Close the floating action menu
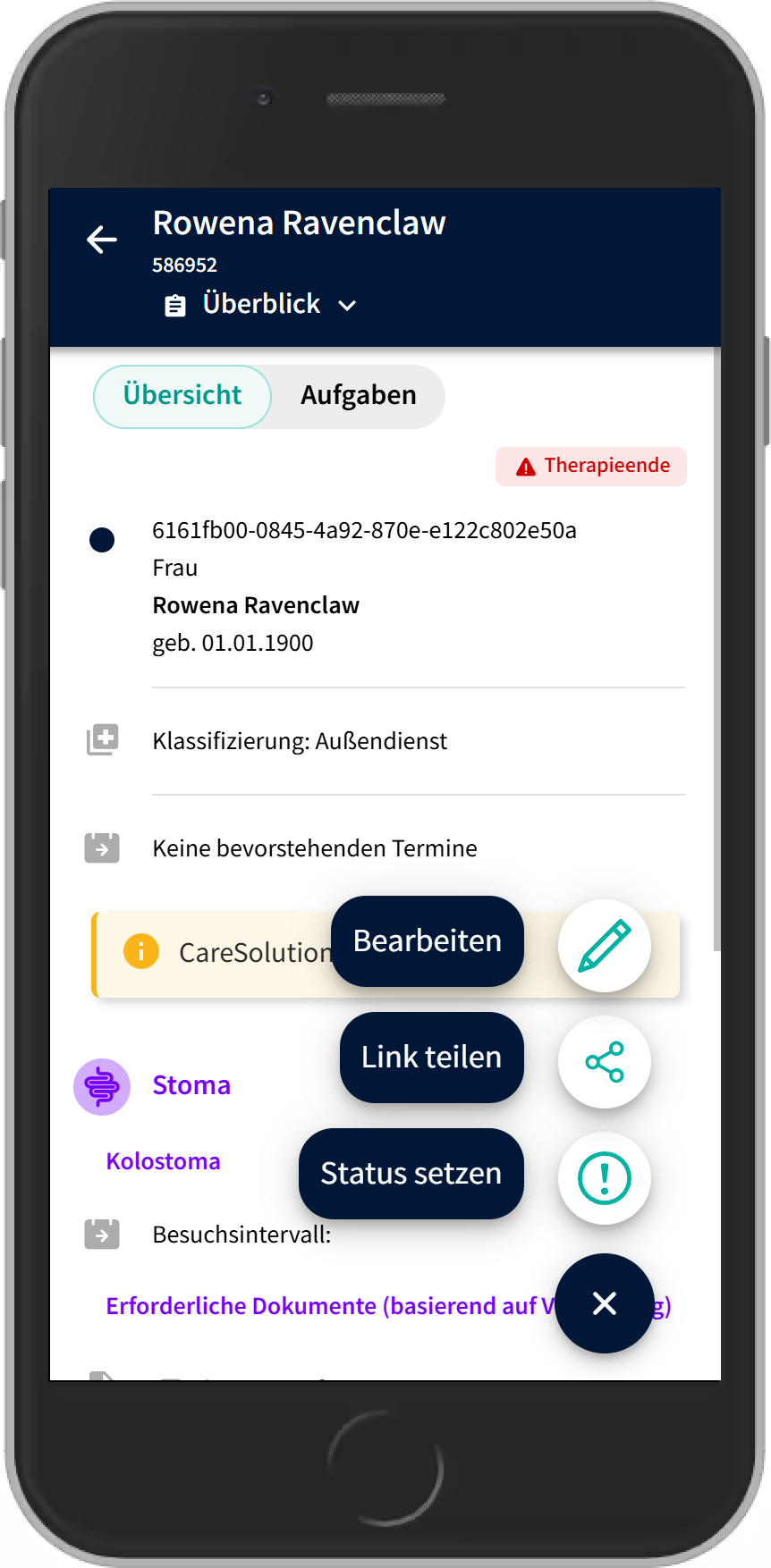 (605, 1303)
